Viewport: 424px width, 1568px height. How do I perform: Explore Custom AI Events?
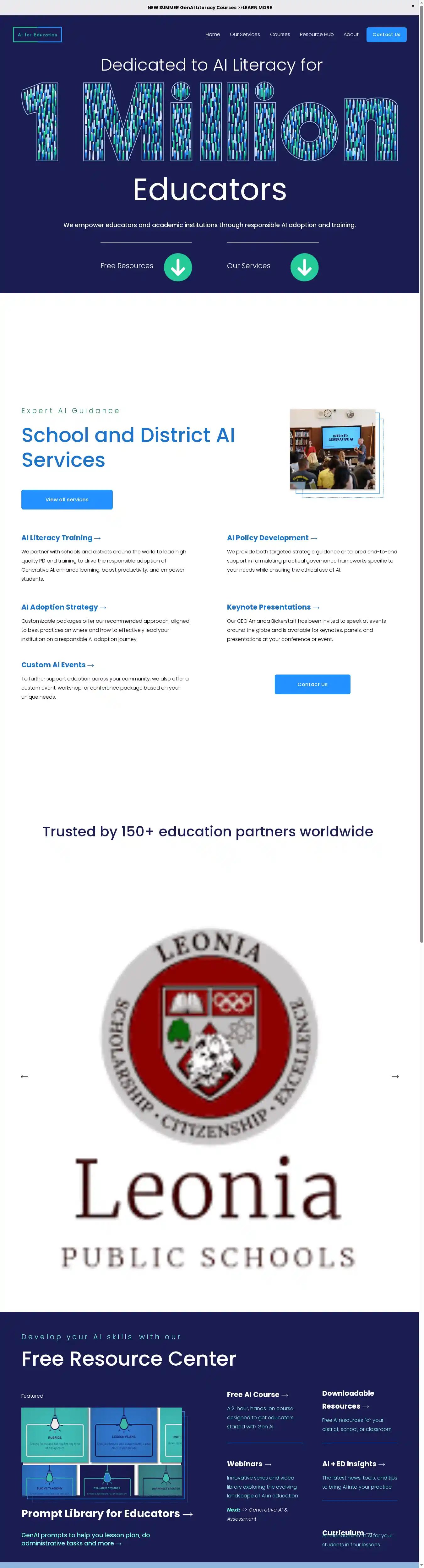(57, 665)
